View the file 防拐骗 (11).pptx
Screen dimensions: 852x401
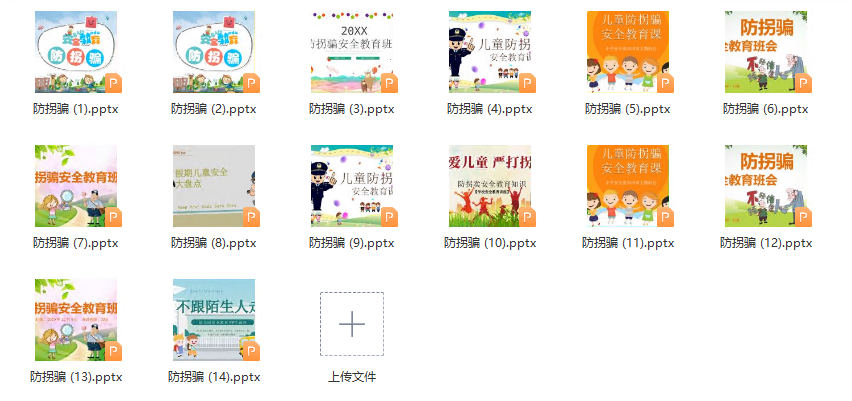point(628,186)
